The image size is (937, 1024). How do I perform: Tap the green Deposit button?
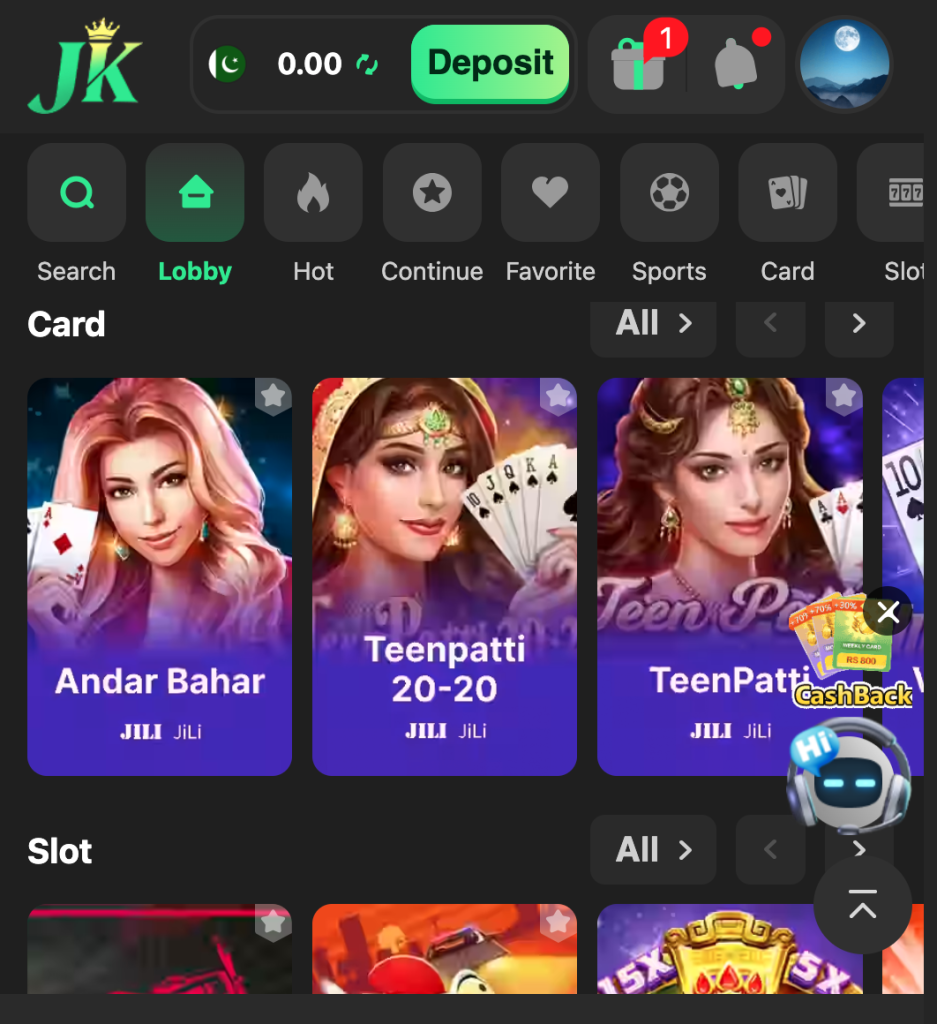click(x=490, y=64)
